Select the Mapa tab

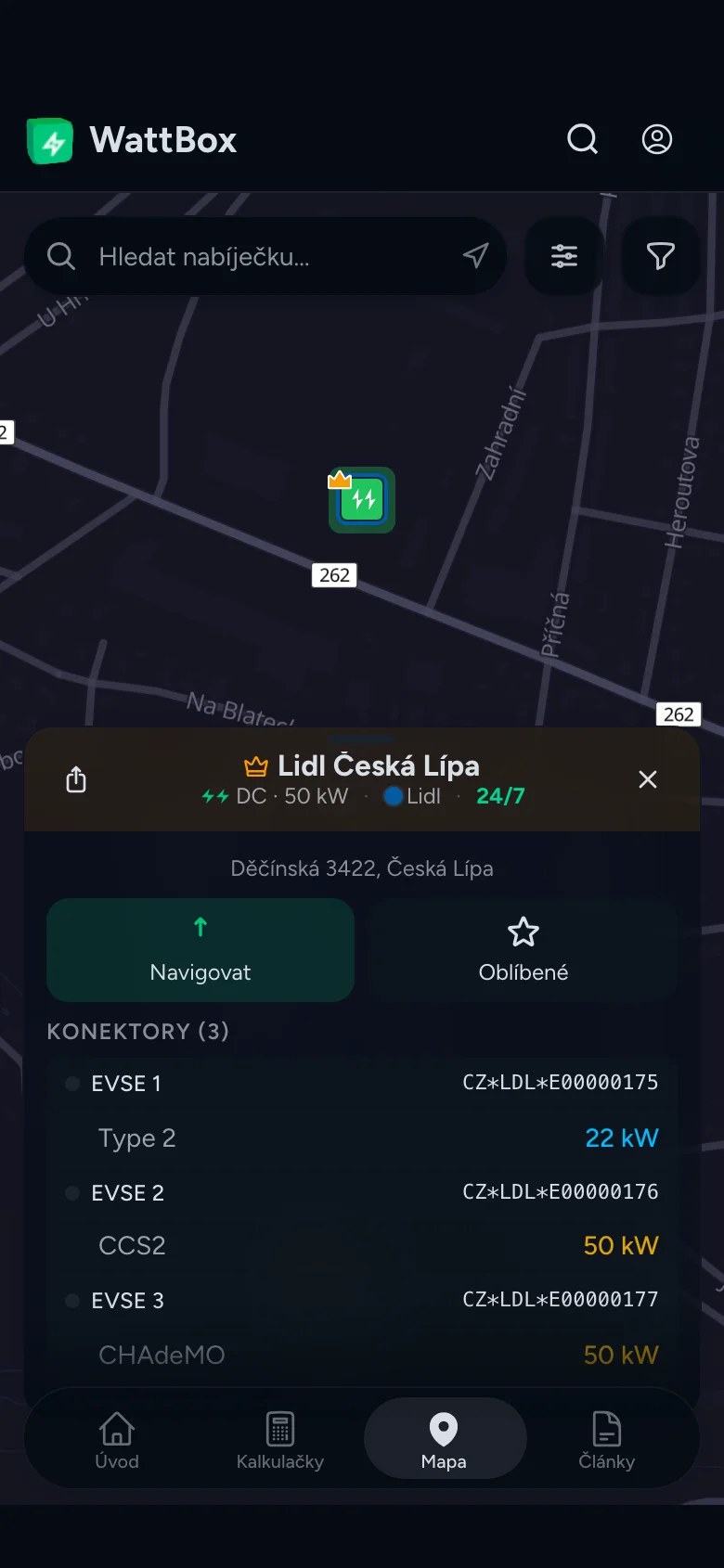[x=444, y=1440]
